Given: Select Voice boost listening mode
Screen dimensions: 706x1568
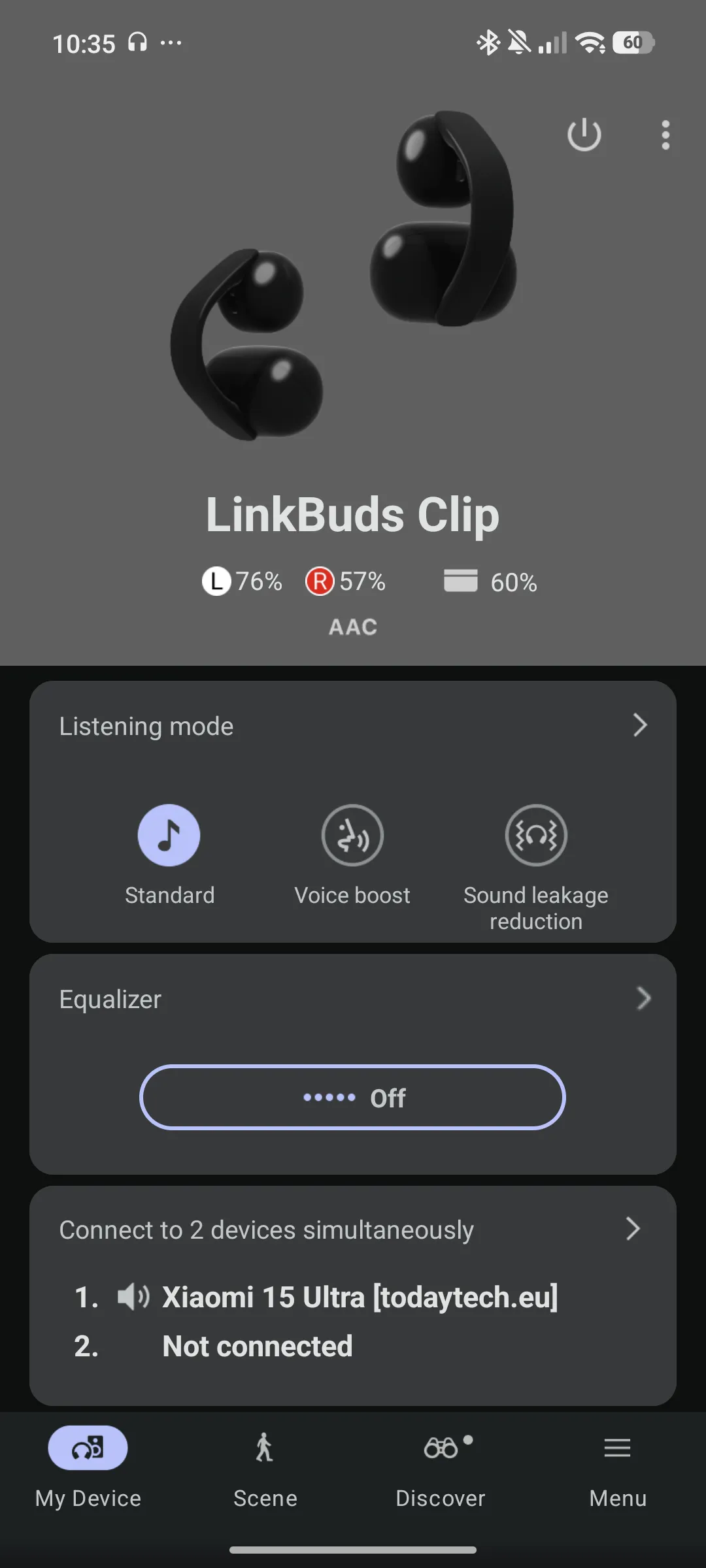Looking at the screenshot, I should click(352, 836).
